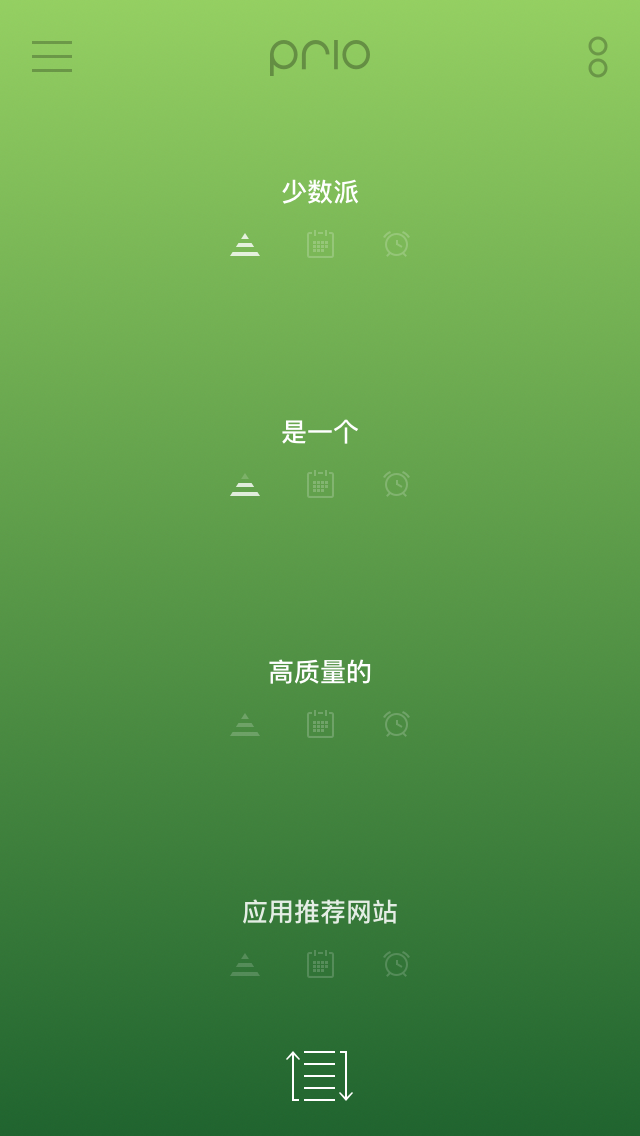Open calendar for 少数派 task
The image size is (640, 1136).
point(320,245)
